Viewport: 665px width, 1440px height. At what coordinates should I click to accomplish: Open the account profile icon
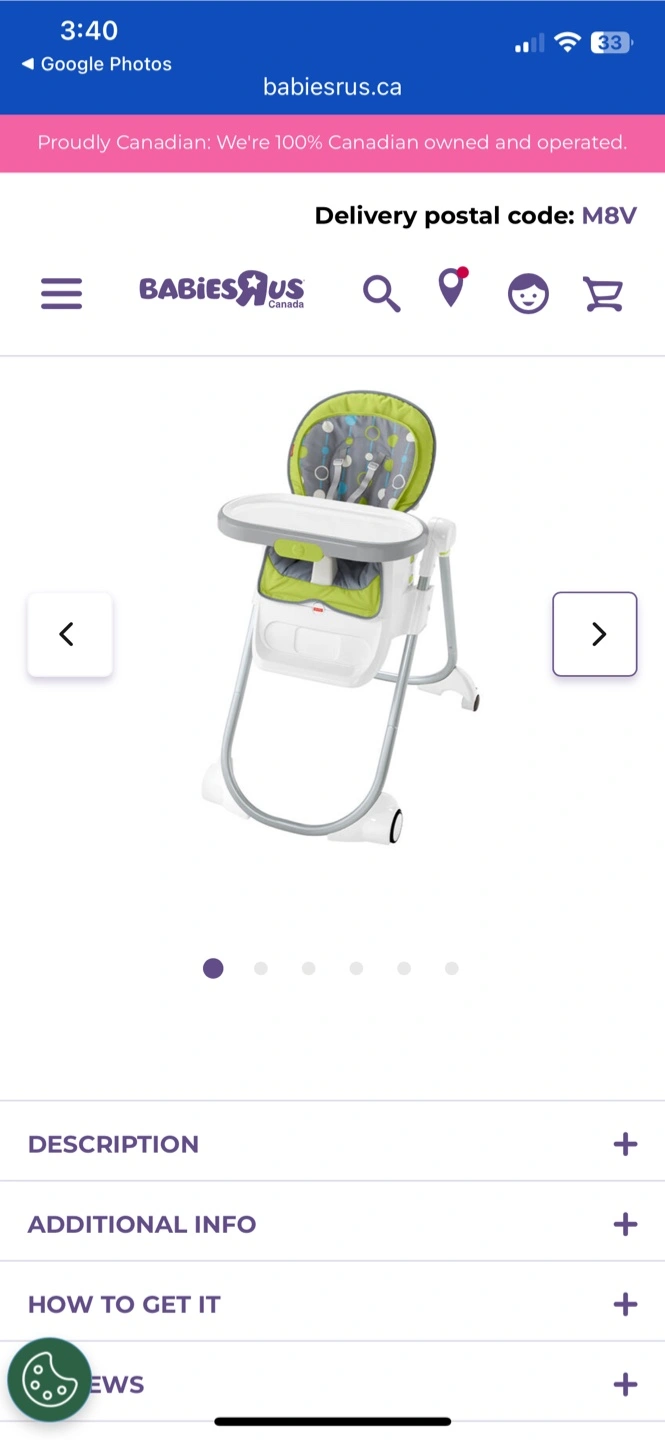click(528, 294)
